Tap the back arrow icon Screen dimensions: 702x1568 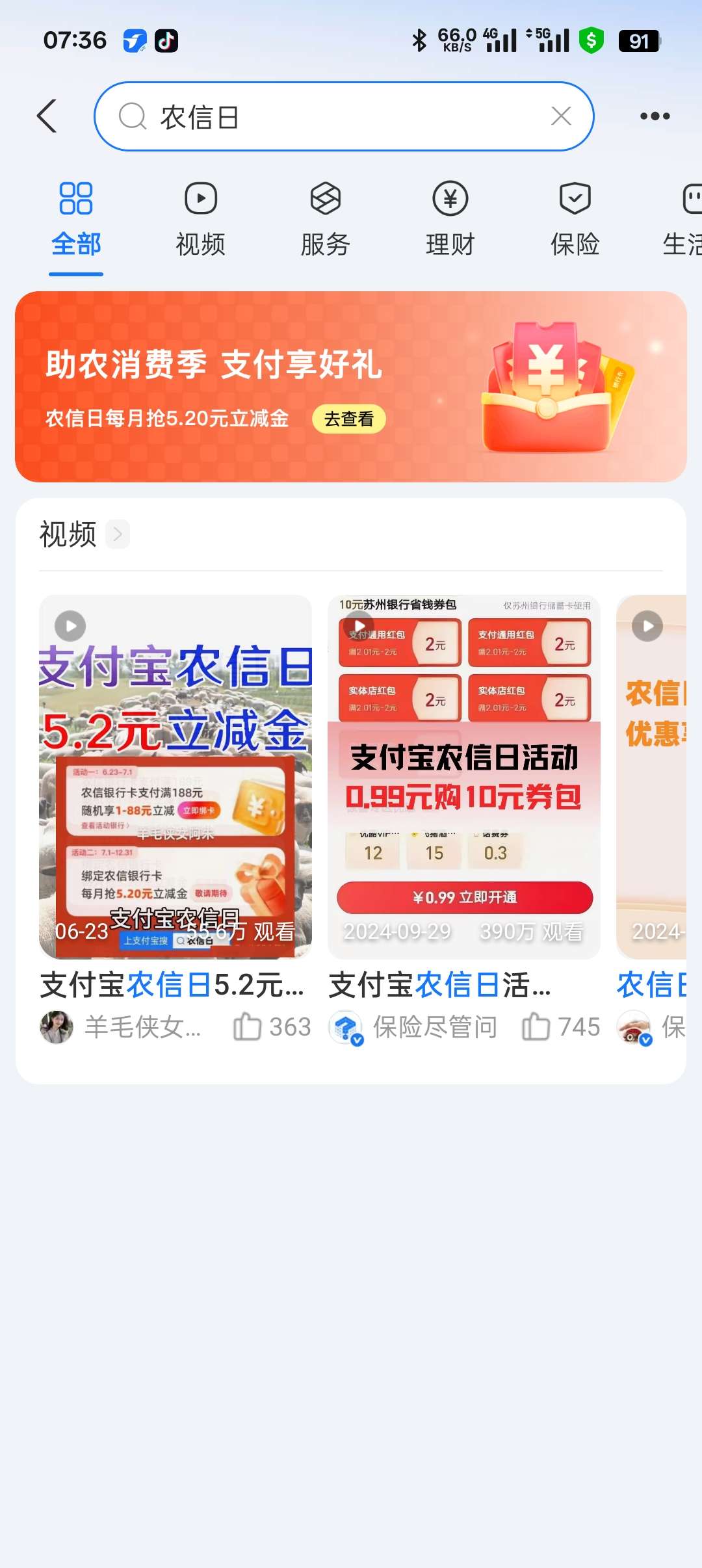click(45, 116)
